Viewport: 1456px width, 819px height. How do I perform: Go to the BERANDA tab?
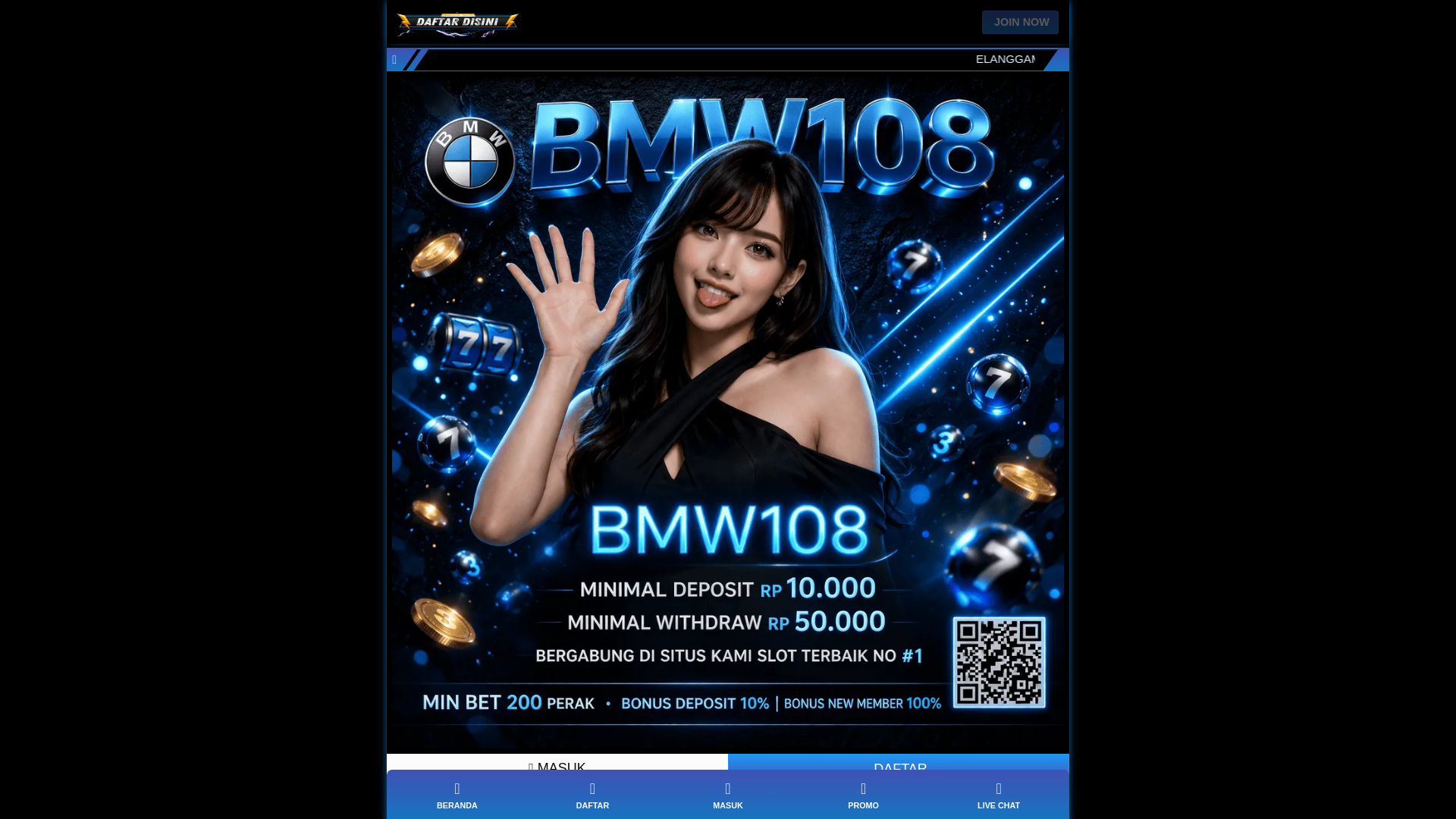click(x=457, y=795)
